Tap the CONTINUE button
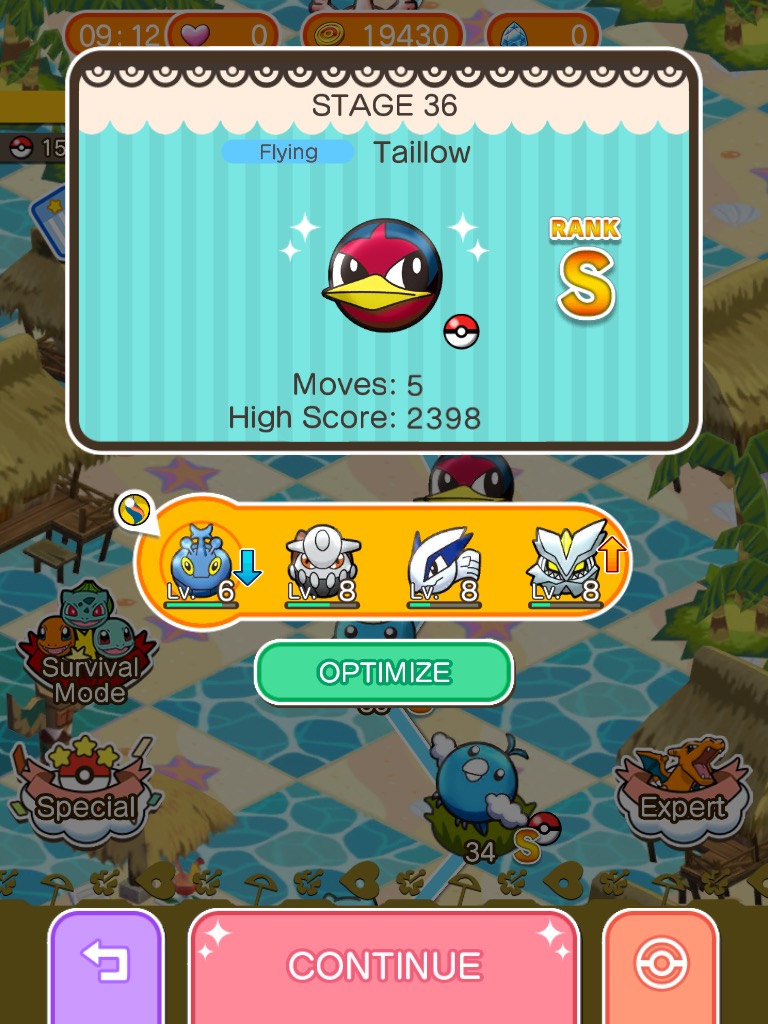The height and width of the screenshot is (1024, 768). [384, 966]
